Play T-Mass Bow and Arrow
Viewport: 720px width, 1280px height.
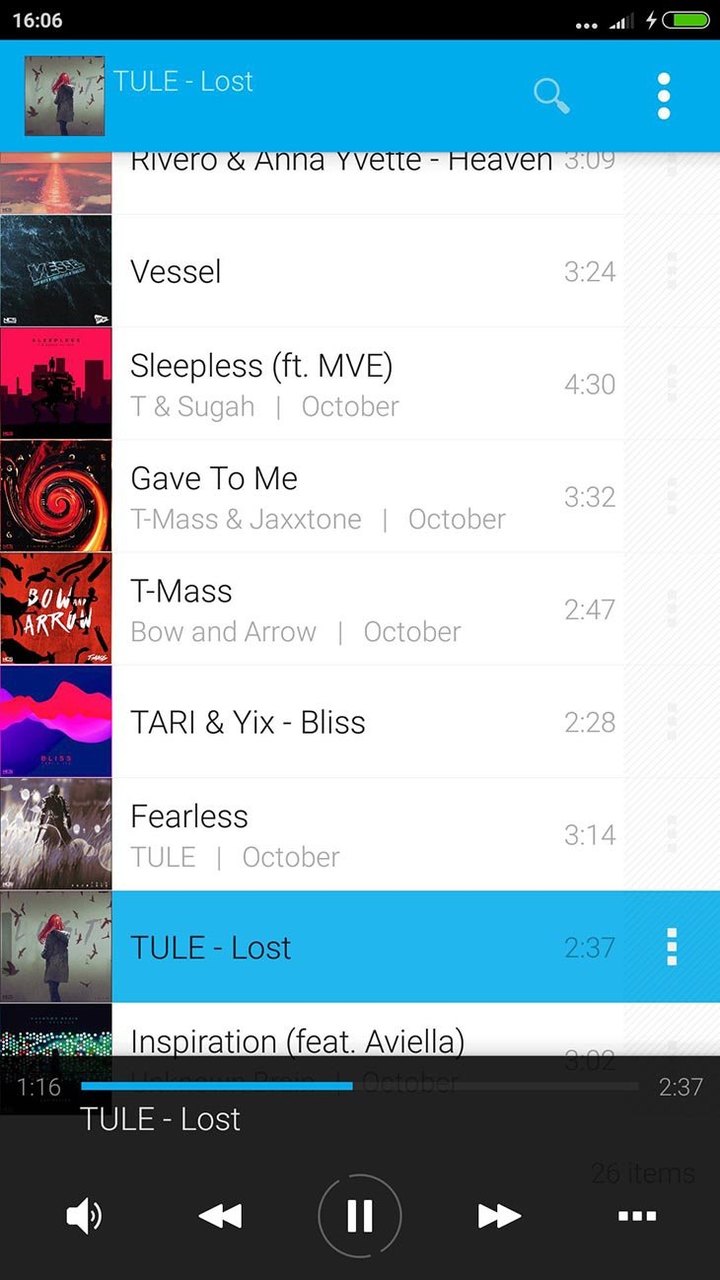[340, 610]
